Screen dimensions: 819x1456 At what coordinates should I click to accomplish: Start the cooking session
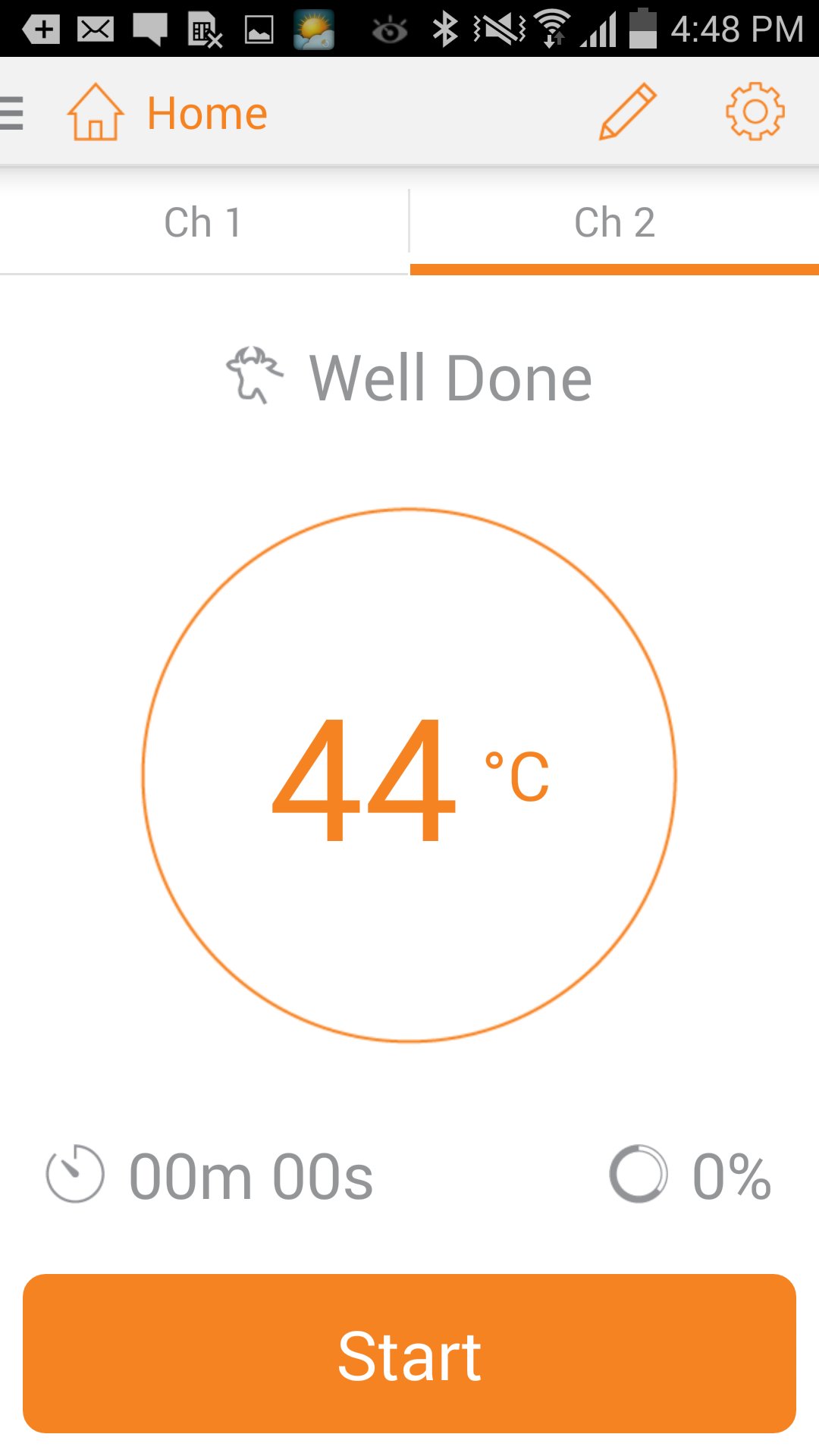[x=409, y=1354]
